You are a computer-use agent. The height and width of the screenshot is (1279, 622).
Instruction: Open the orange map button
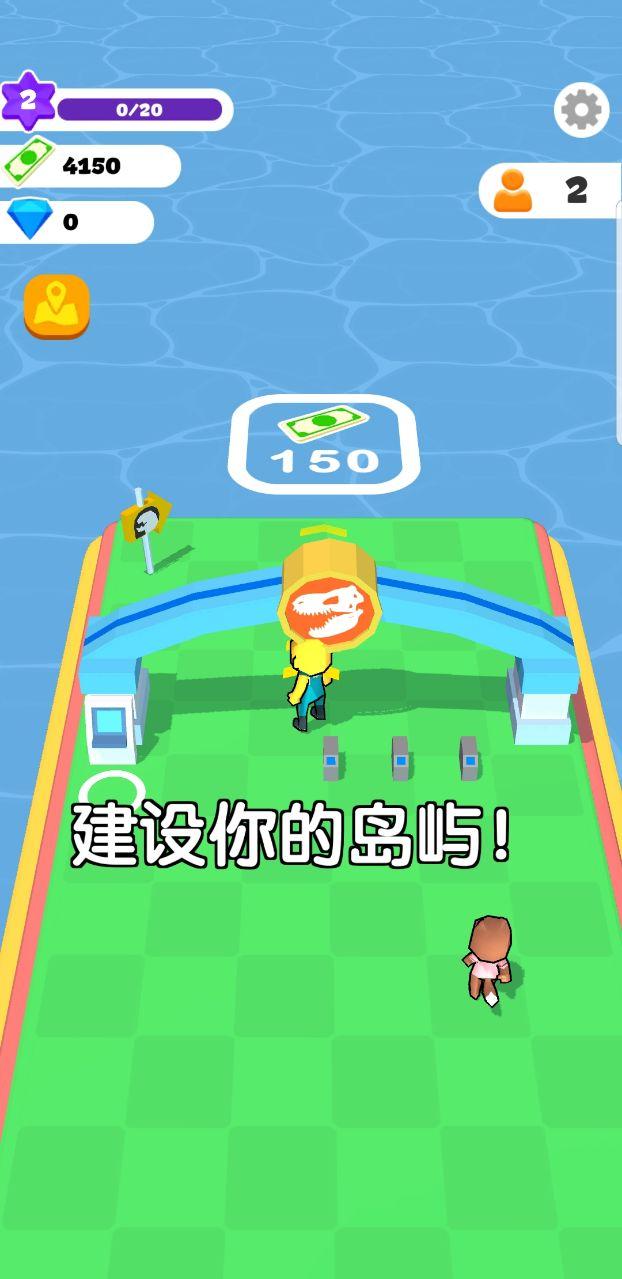[x=57, y=305]
